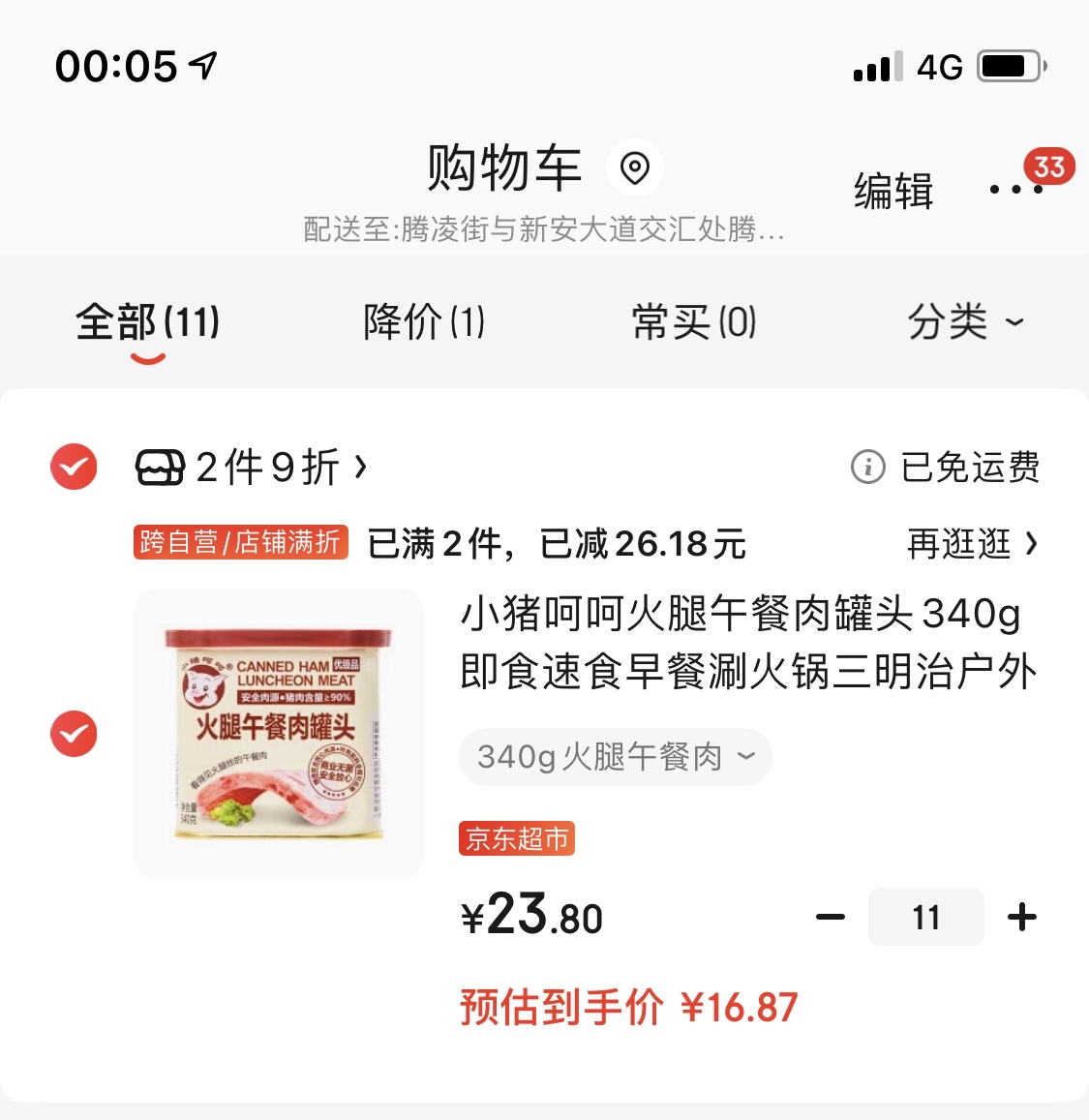Click the store icon before 2件9折
This screenshot has width=1089, height=1120.
click(158, 468)
